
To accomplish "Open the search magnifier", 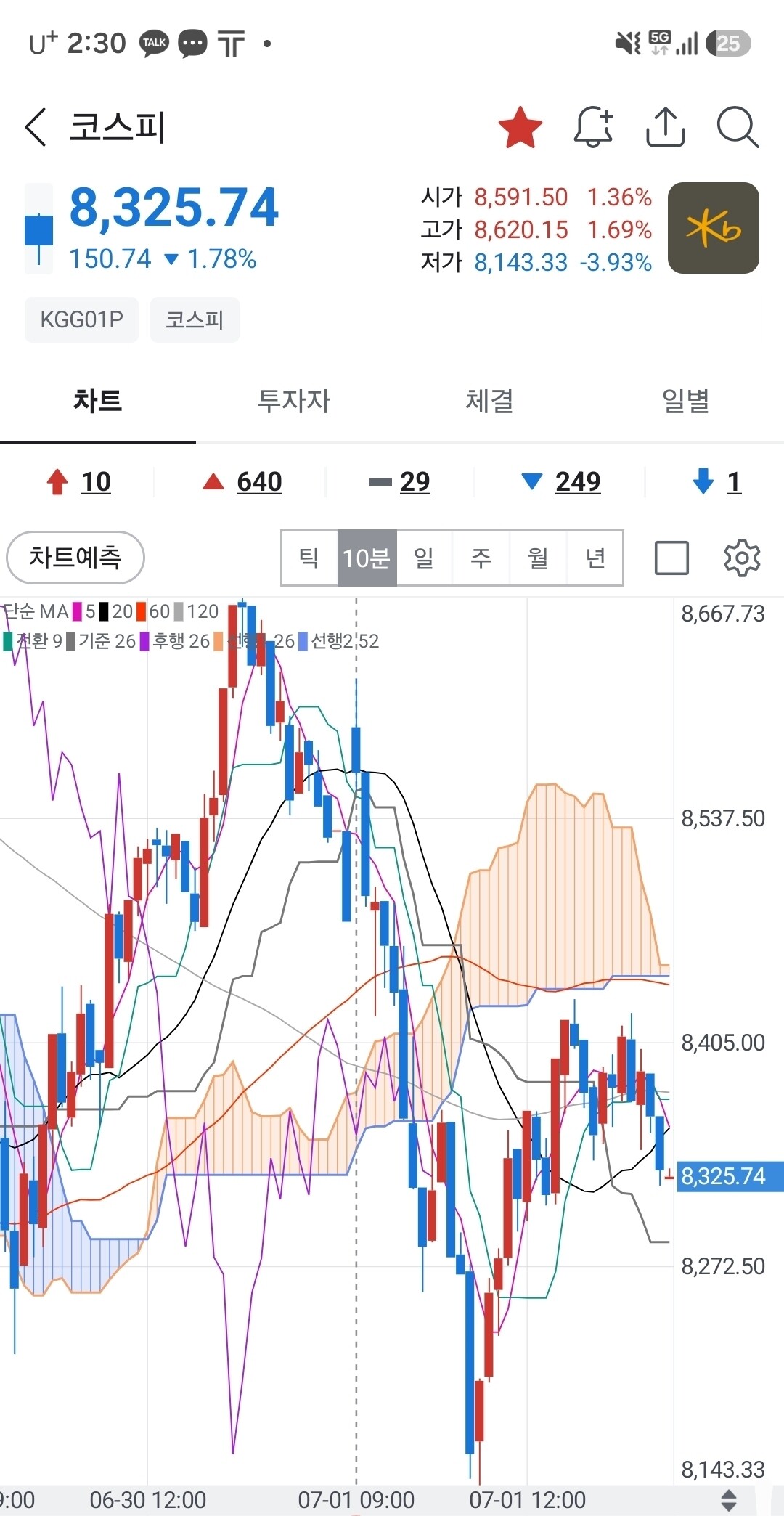I will [738, 127].
